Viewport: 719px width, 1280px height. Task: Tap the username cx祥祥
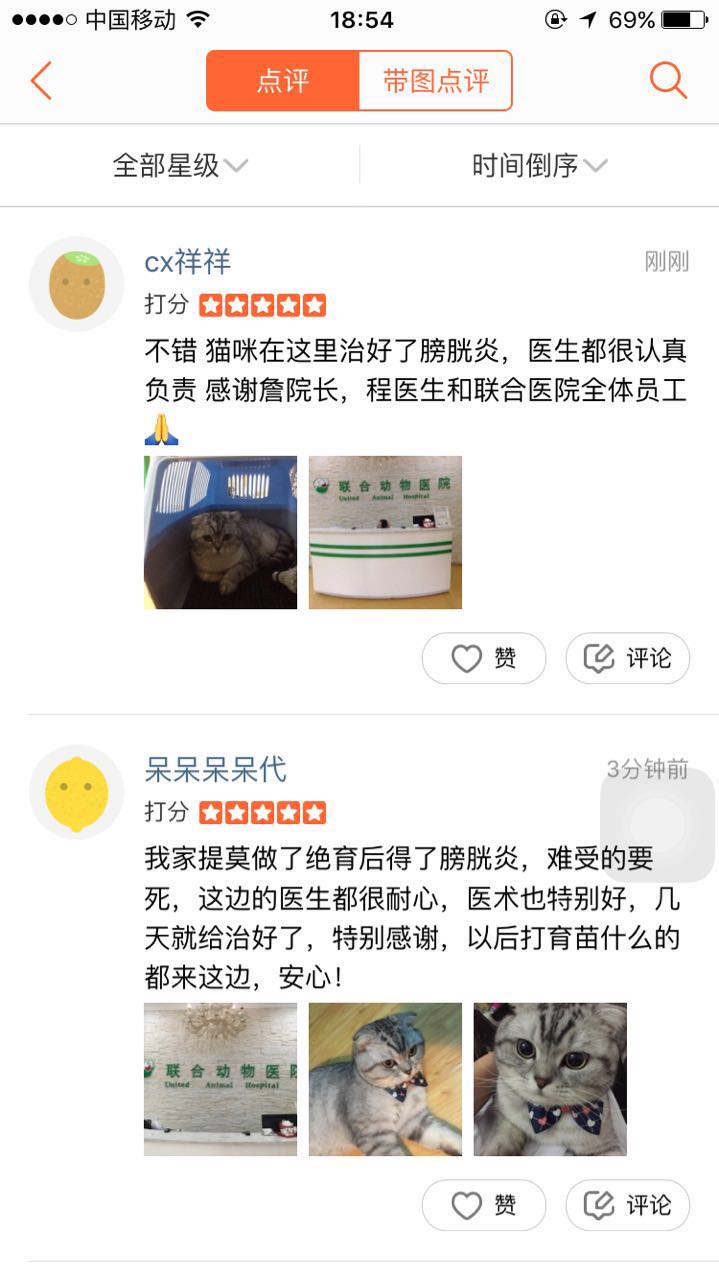pos(188,262)
